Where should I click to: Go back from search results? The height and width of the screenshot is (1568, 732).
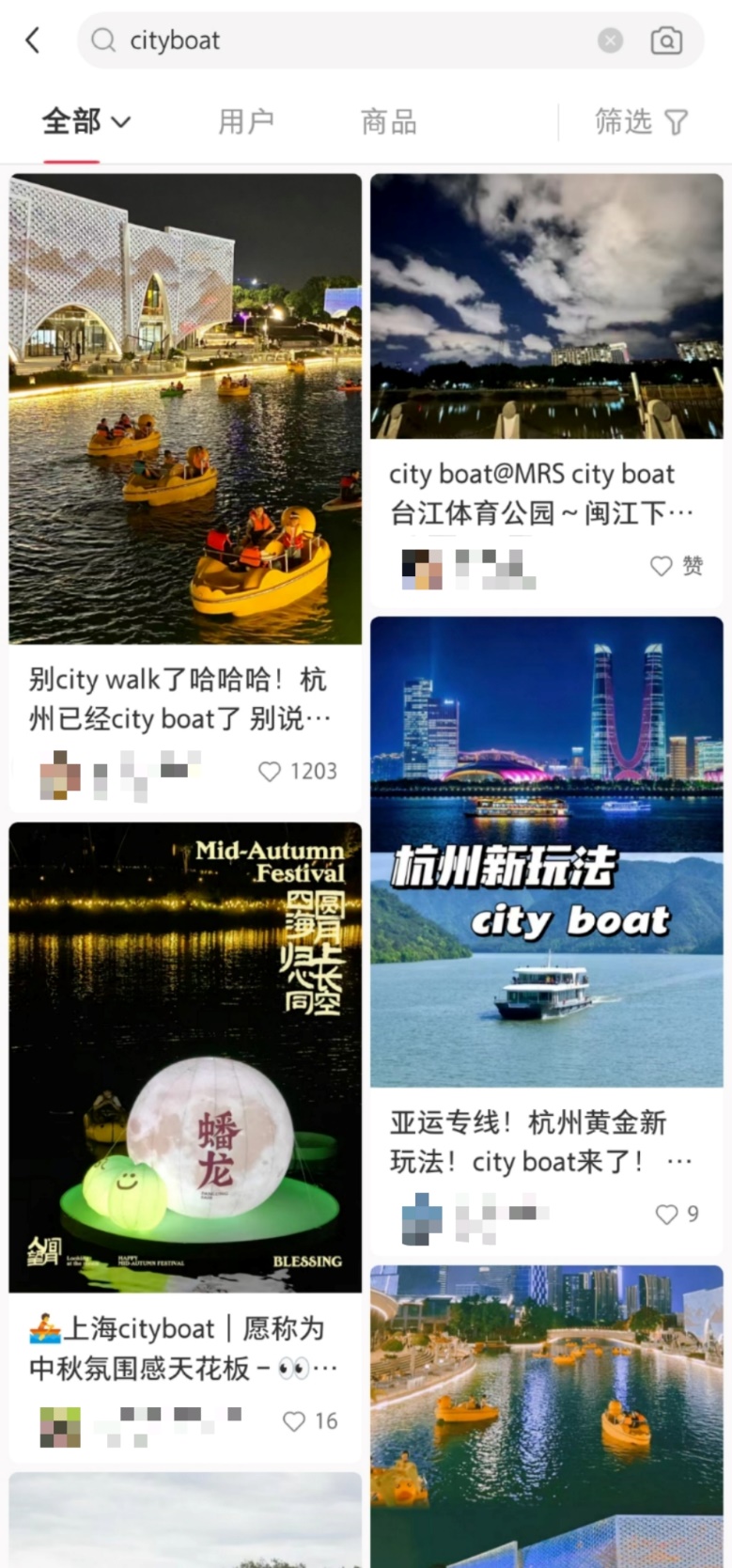33,40
